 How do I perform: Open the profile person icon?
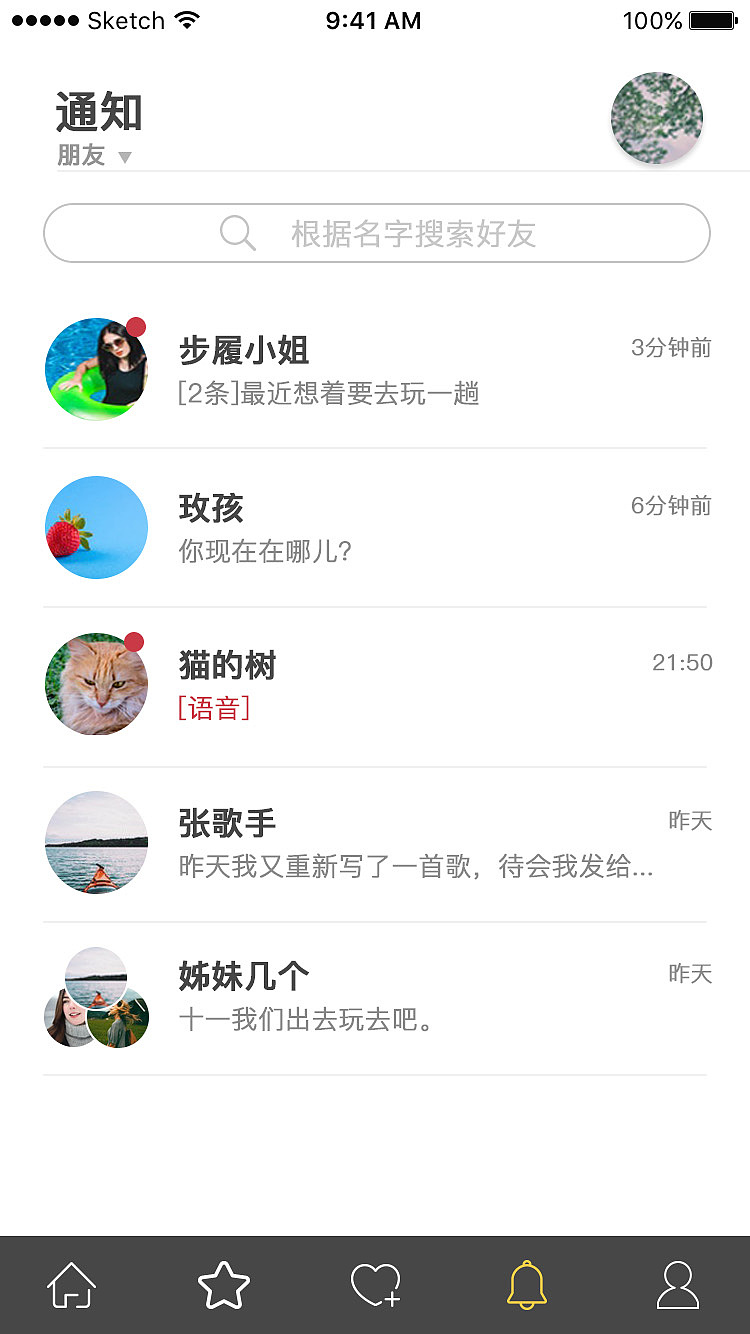click(678, 1283)
